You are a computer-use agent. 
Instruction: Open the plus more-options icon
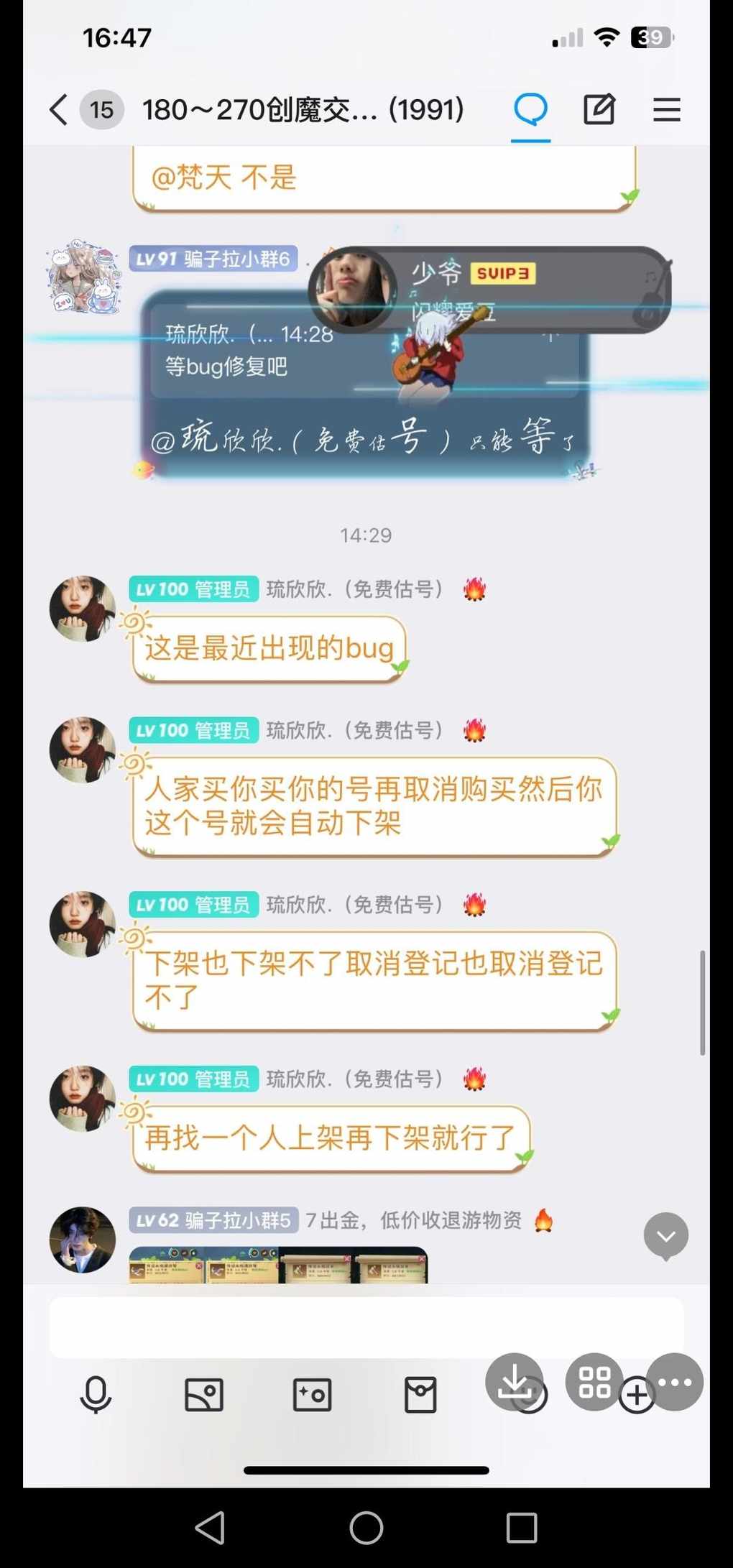(x=637, y=1396)
